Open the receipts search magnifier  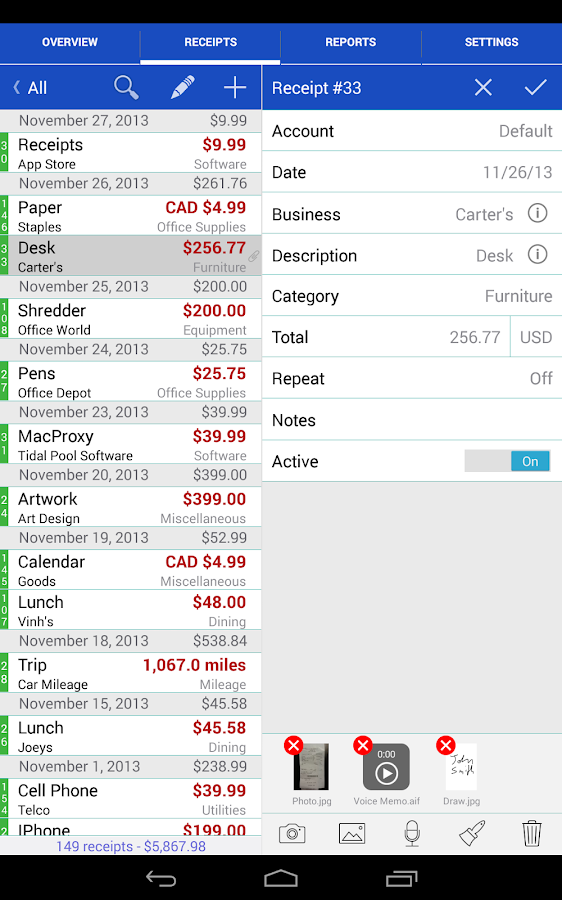126,87
